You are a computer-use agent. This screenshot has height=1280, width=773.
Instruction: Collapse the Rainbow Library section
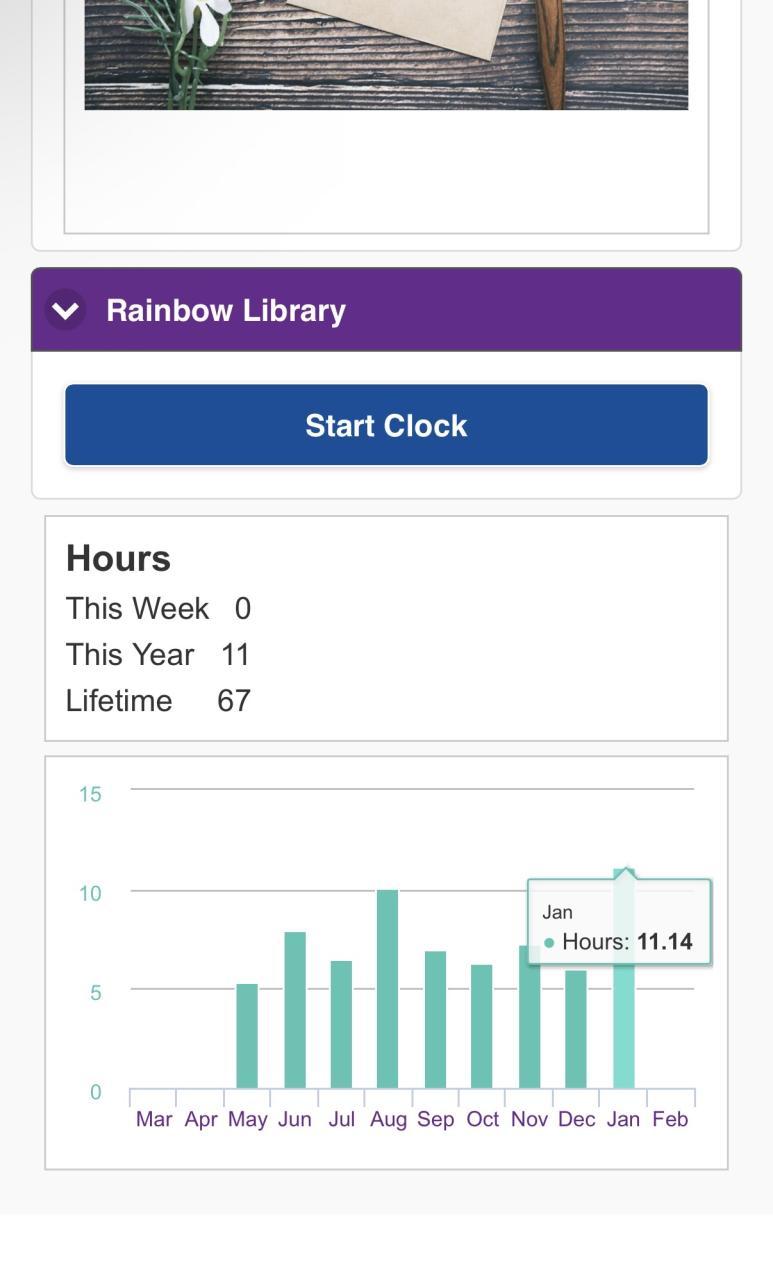(66, 310)
